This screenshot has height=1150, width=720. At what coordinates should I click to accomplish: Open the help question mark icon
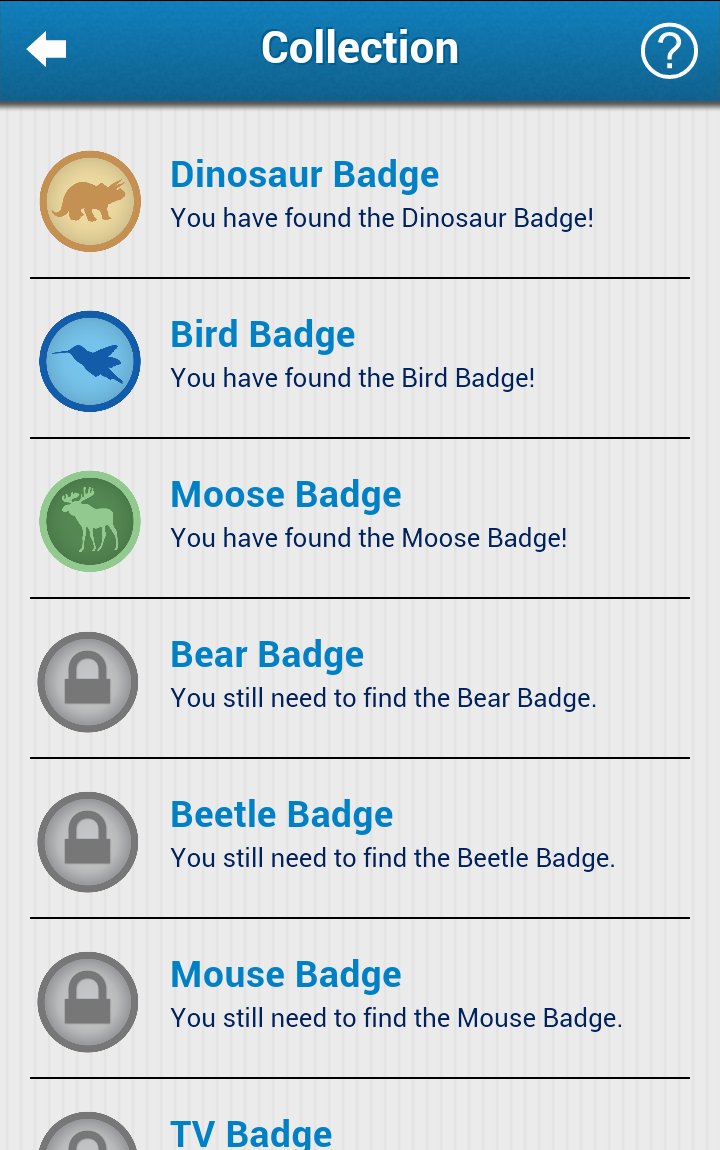669,51
